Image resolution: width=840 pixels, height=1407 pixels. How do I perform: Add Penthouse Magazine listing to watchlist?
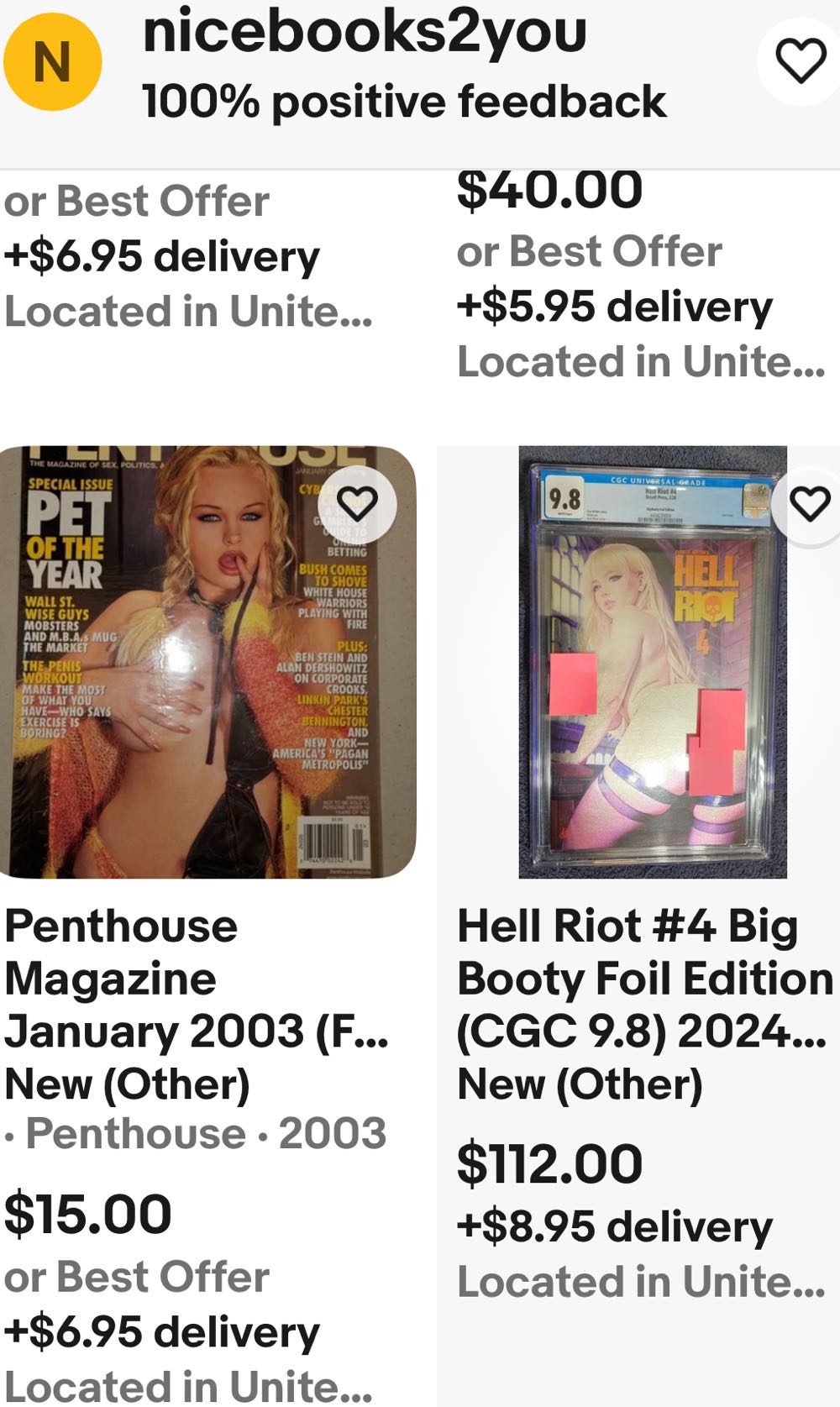click(357, 503)
